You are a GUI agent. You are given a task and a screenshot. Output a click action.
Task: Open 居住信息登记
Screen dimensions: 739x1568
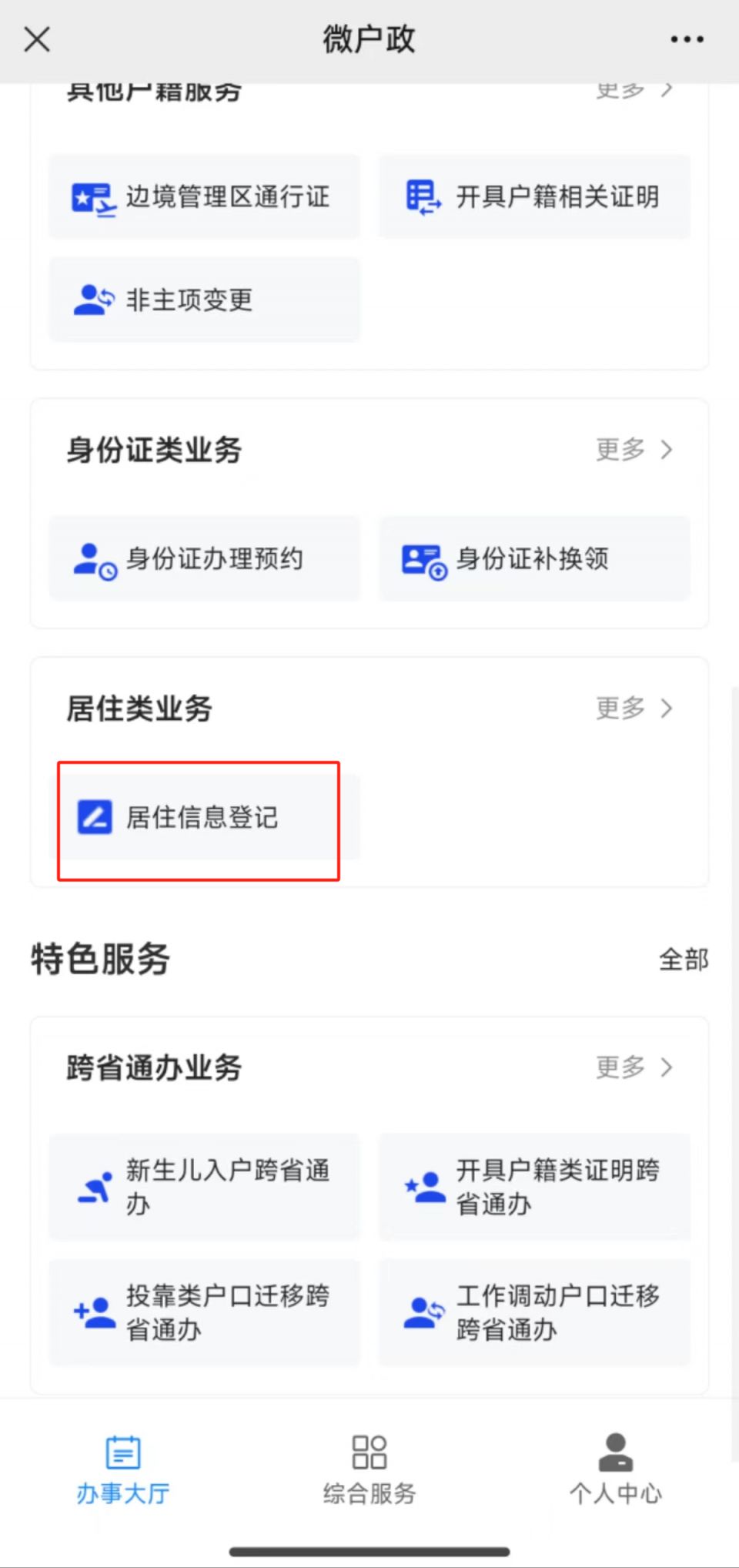pyautogui.click(x=204, y=818)
